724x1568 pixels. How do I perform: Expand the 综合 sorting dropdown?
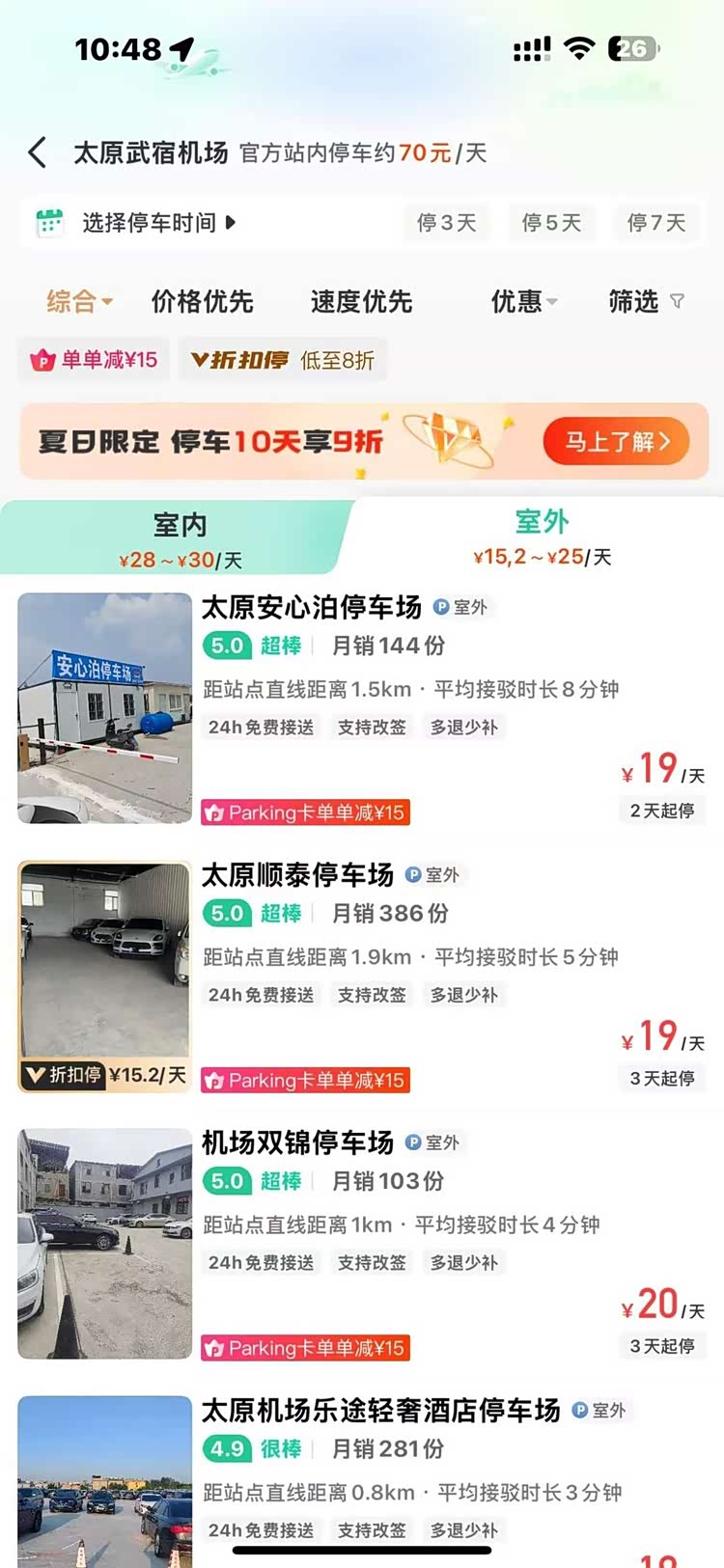click(x=79, y=301)
